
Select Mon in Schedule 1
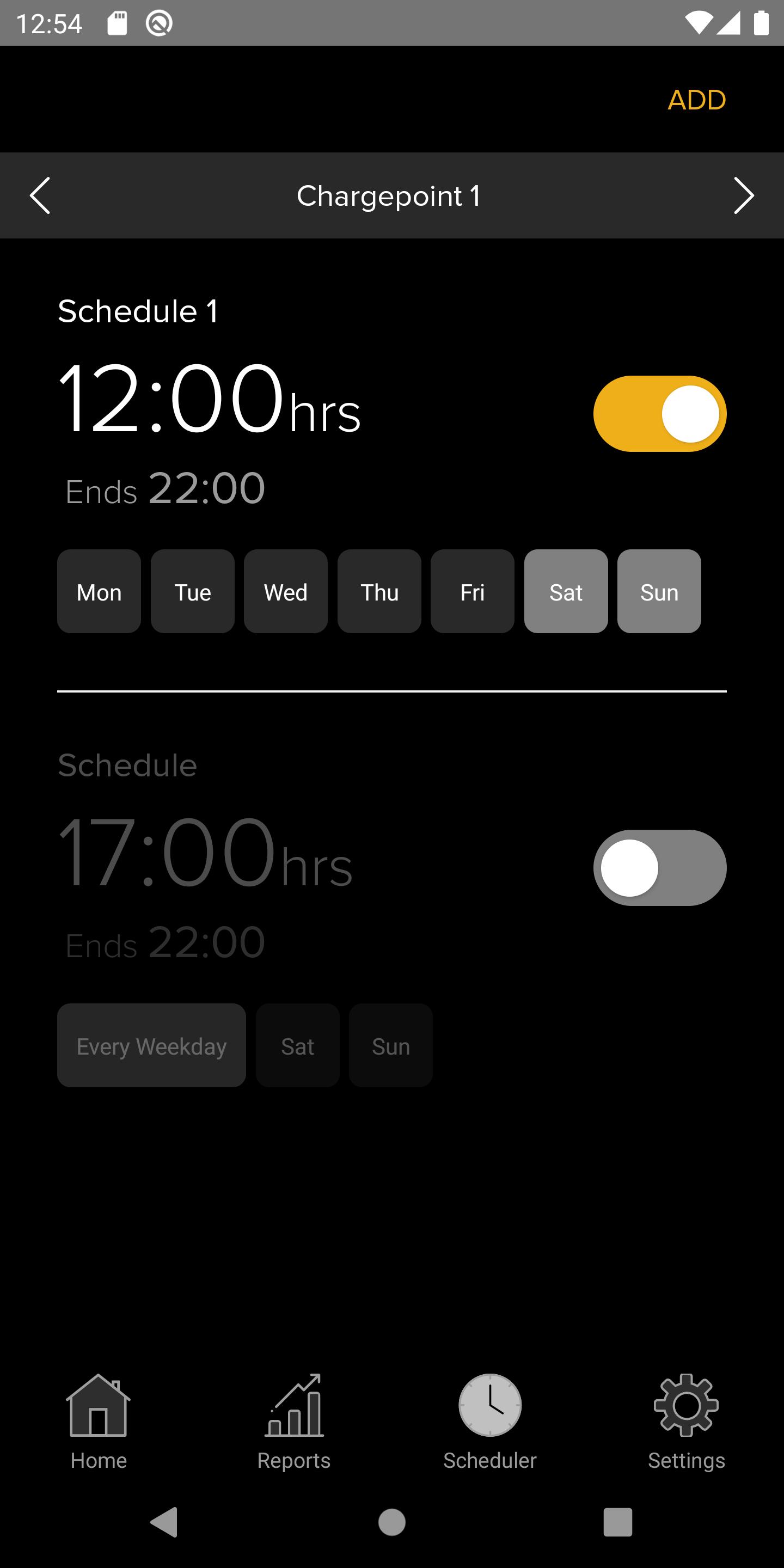[x=99, y=592]
